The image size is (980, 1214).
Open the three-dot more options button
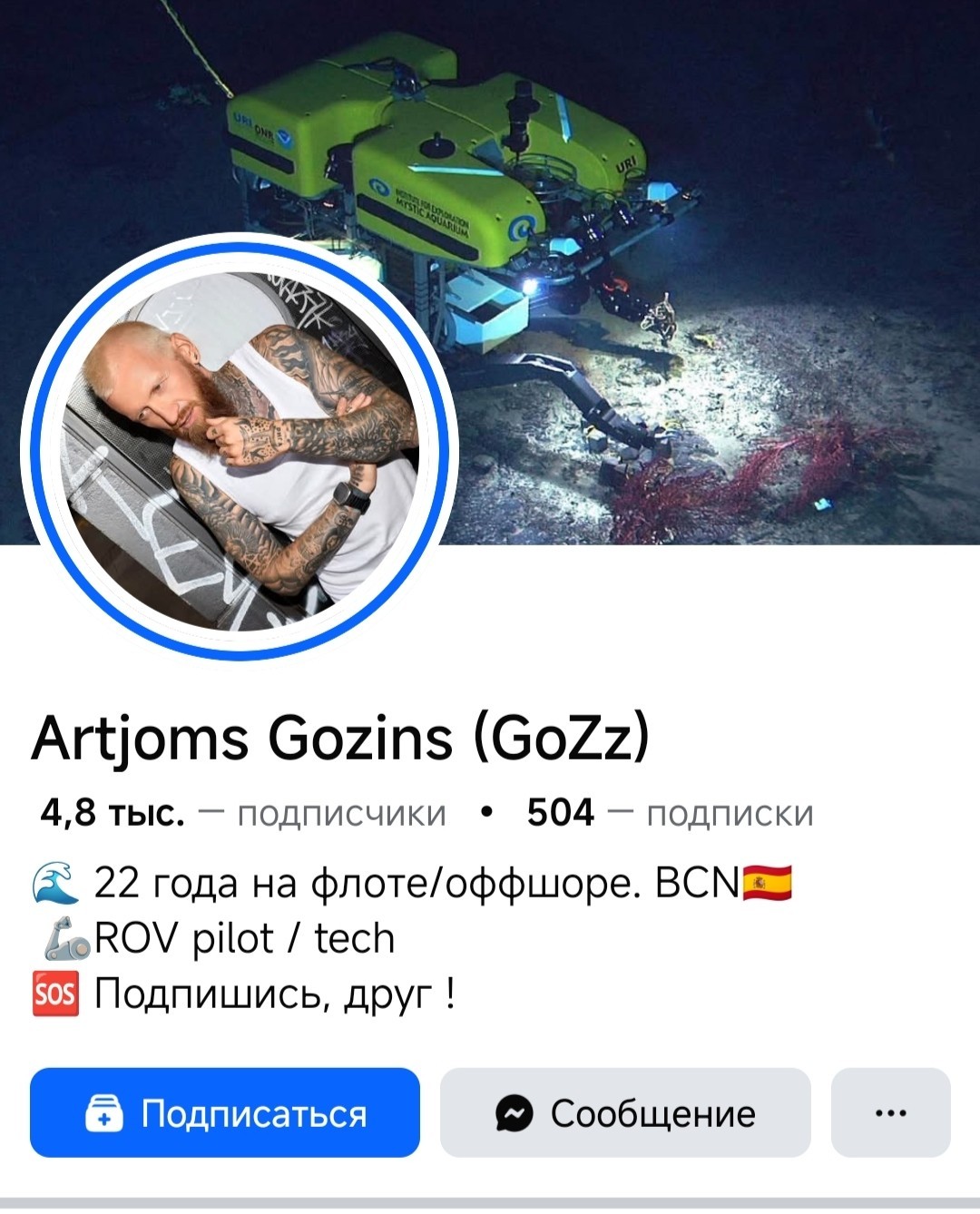click(x=890, y=1112)
